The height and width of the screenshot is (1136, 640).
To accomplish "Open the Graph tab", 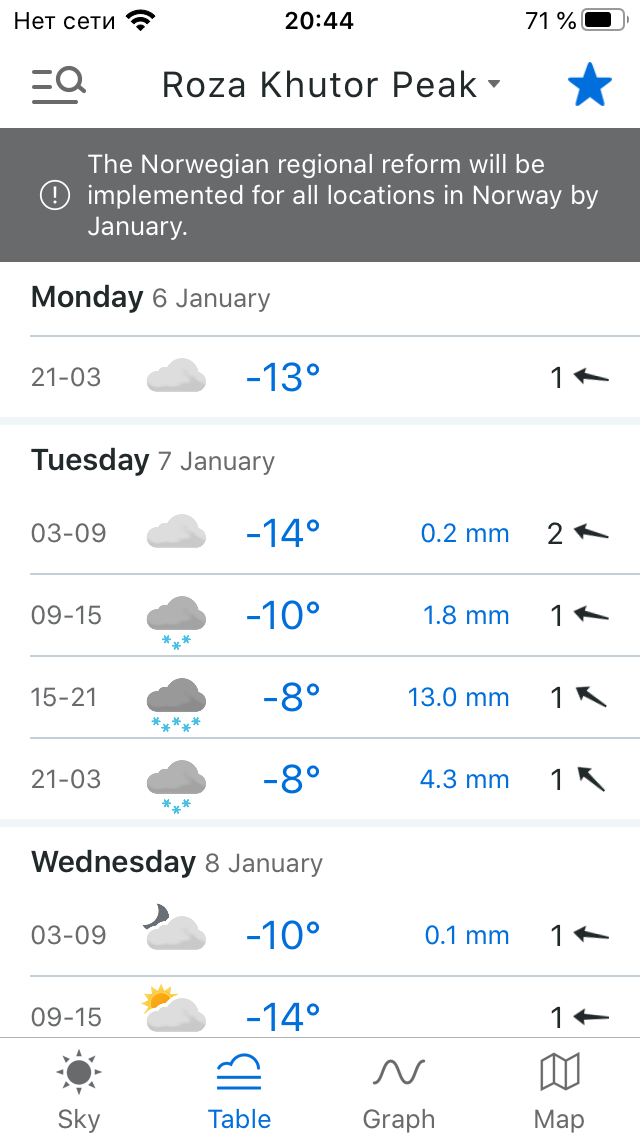I will (399, 1090).
